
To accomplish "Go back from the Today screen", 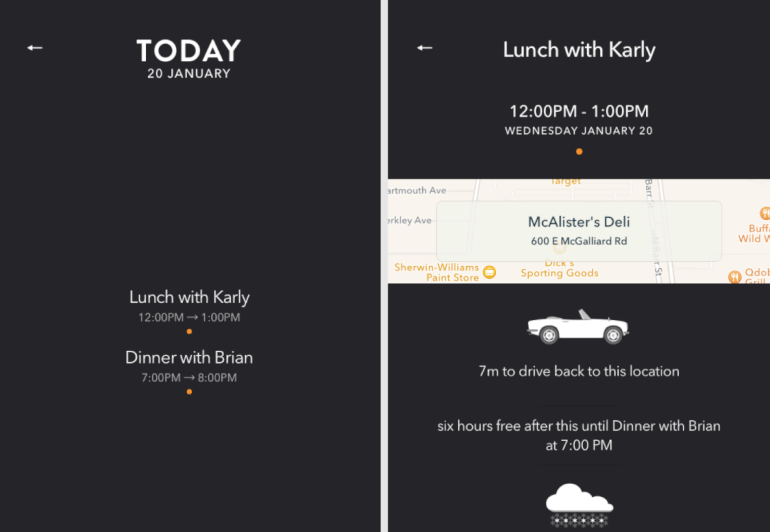I will point(35,47).
